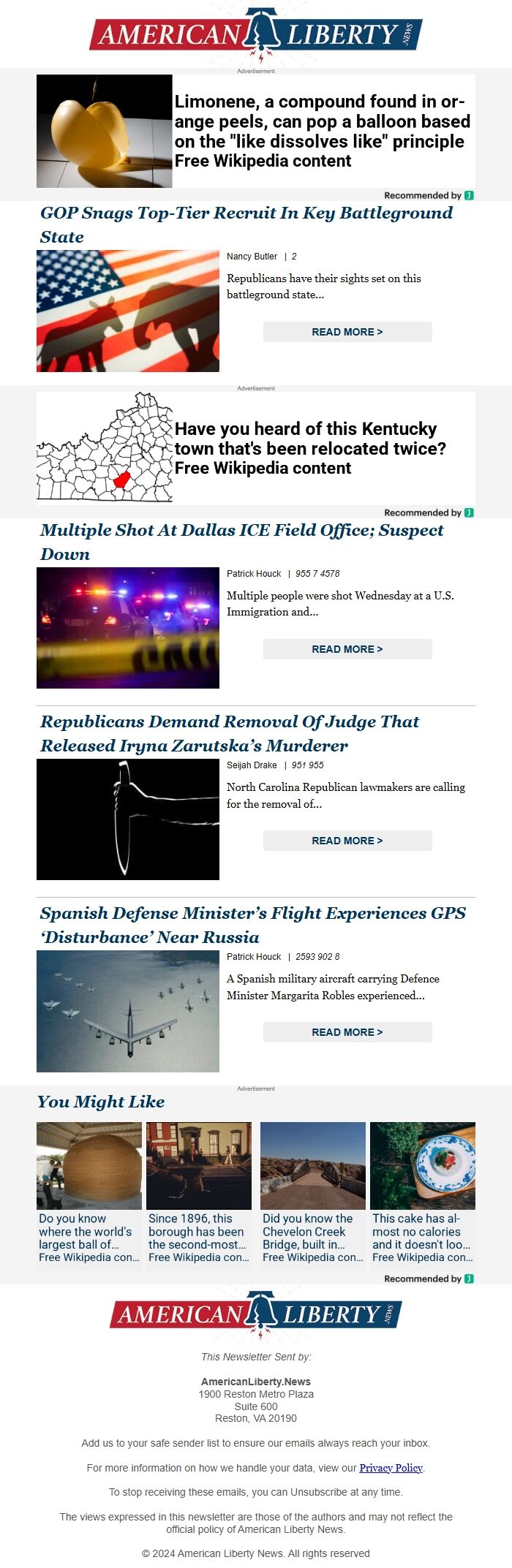Tap Read More under Dallas ICE story
The width and height of the screenshot is (512, 1568).
347,649
